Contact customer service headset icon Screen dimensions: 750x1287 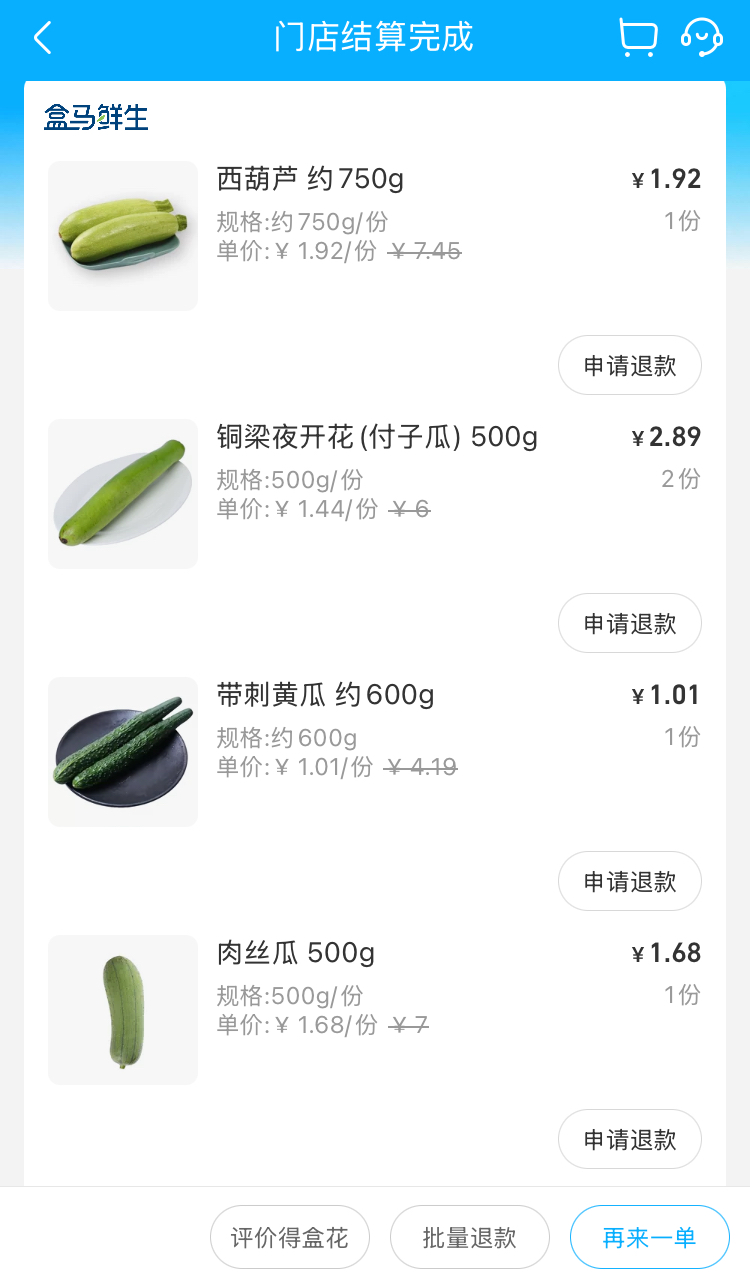click(702, 38)
